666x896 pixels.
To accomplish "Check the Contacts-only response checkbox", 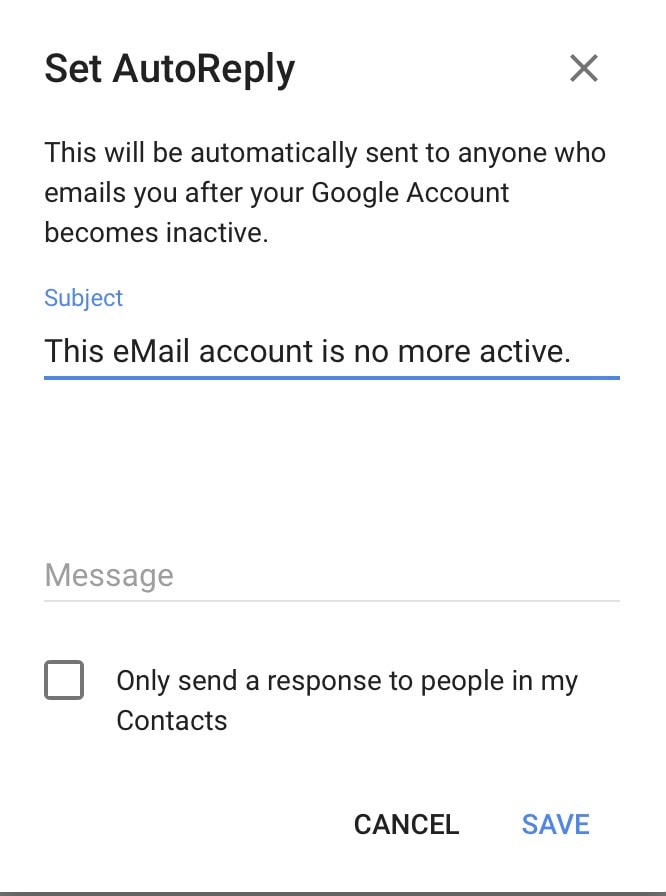I will pyautogui.click(x=64, y=681).
